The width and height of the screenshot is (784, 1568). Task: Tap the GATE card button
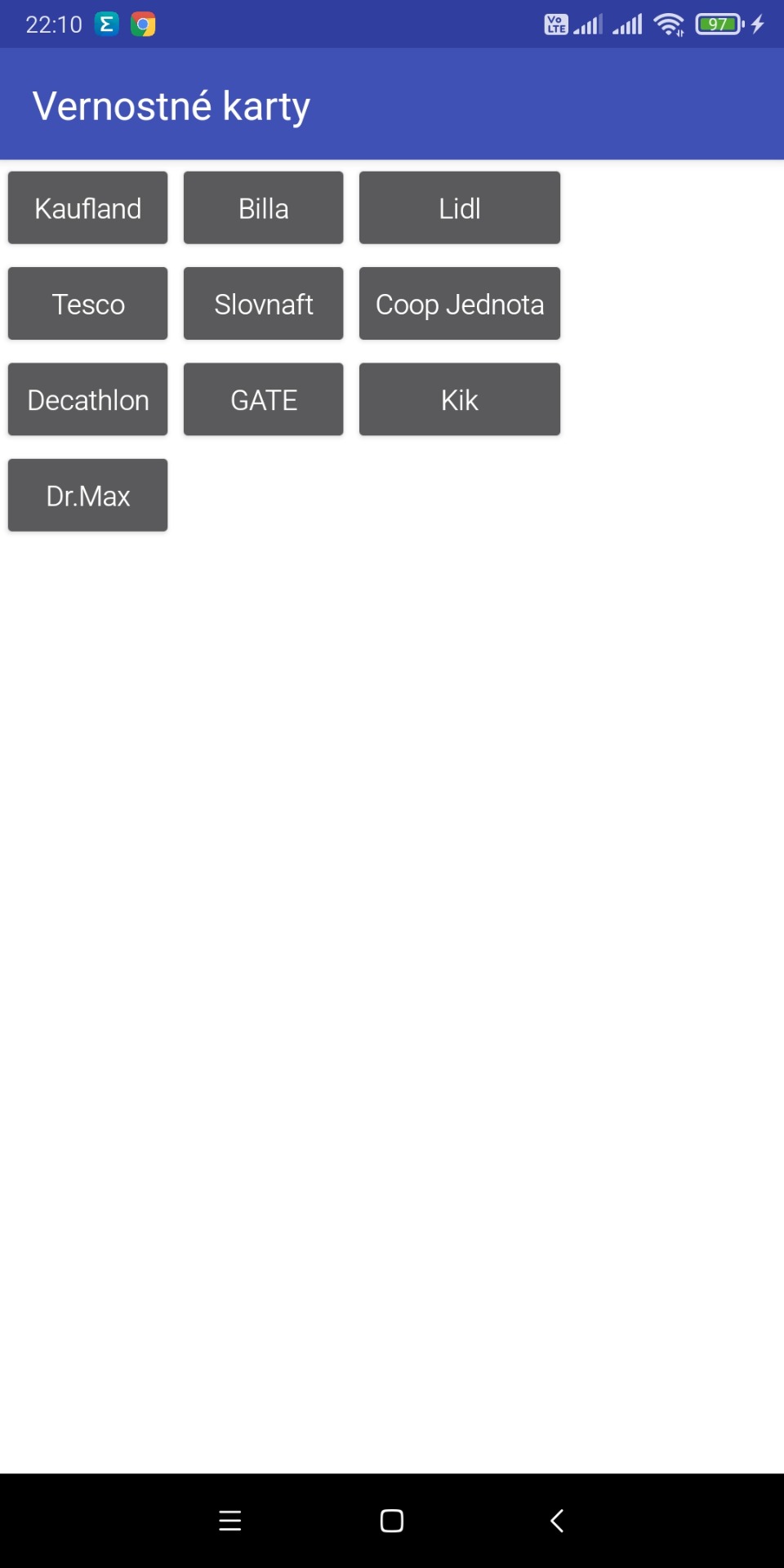click(x=263, y=399)
